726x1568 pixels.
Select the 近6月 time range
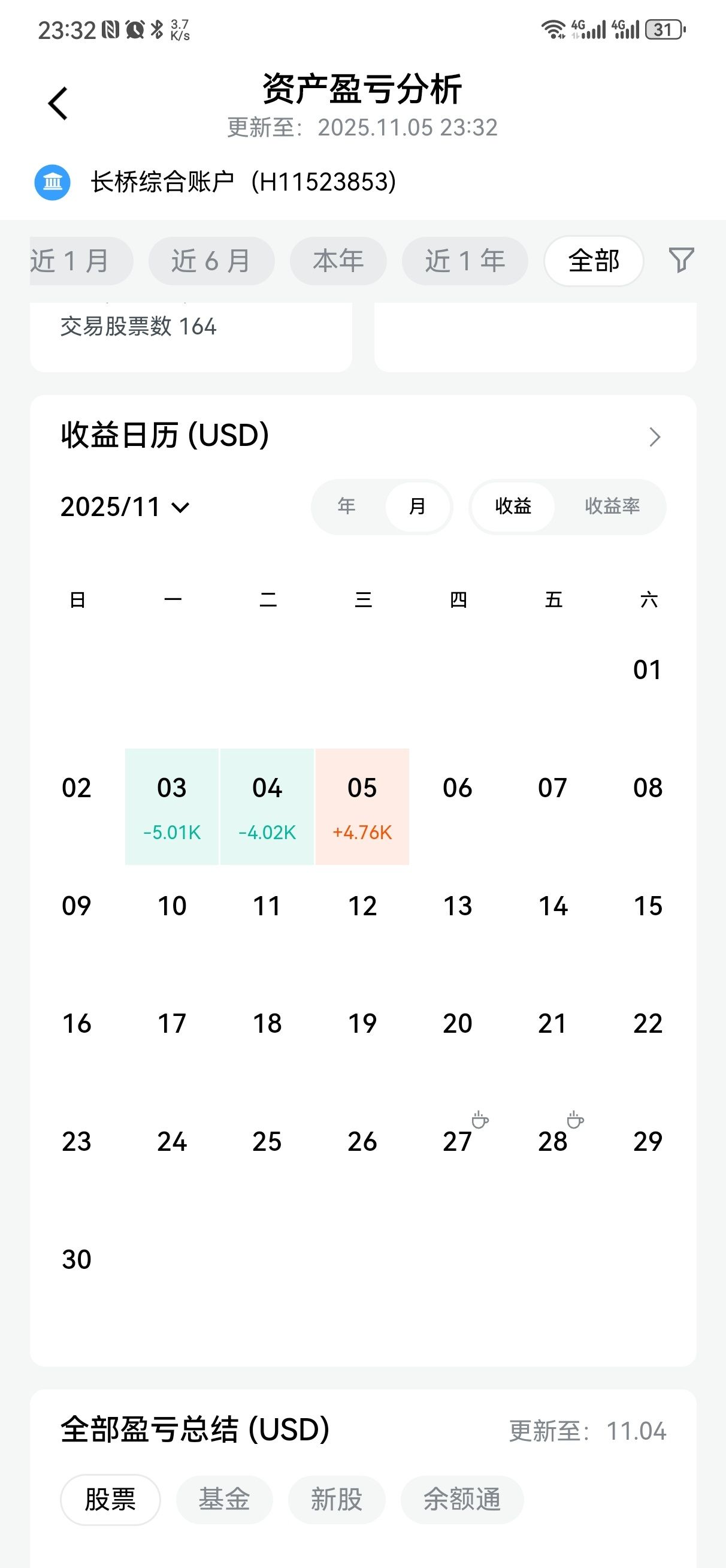pyautogui.click(x=211, y=261)
